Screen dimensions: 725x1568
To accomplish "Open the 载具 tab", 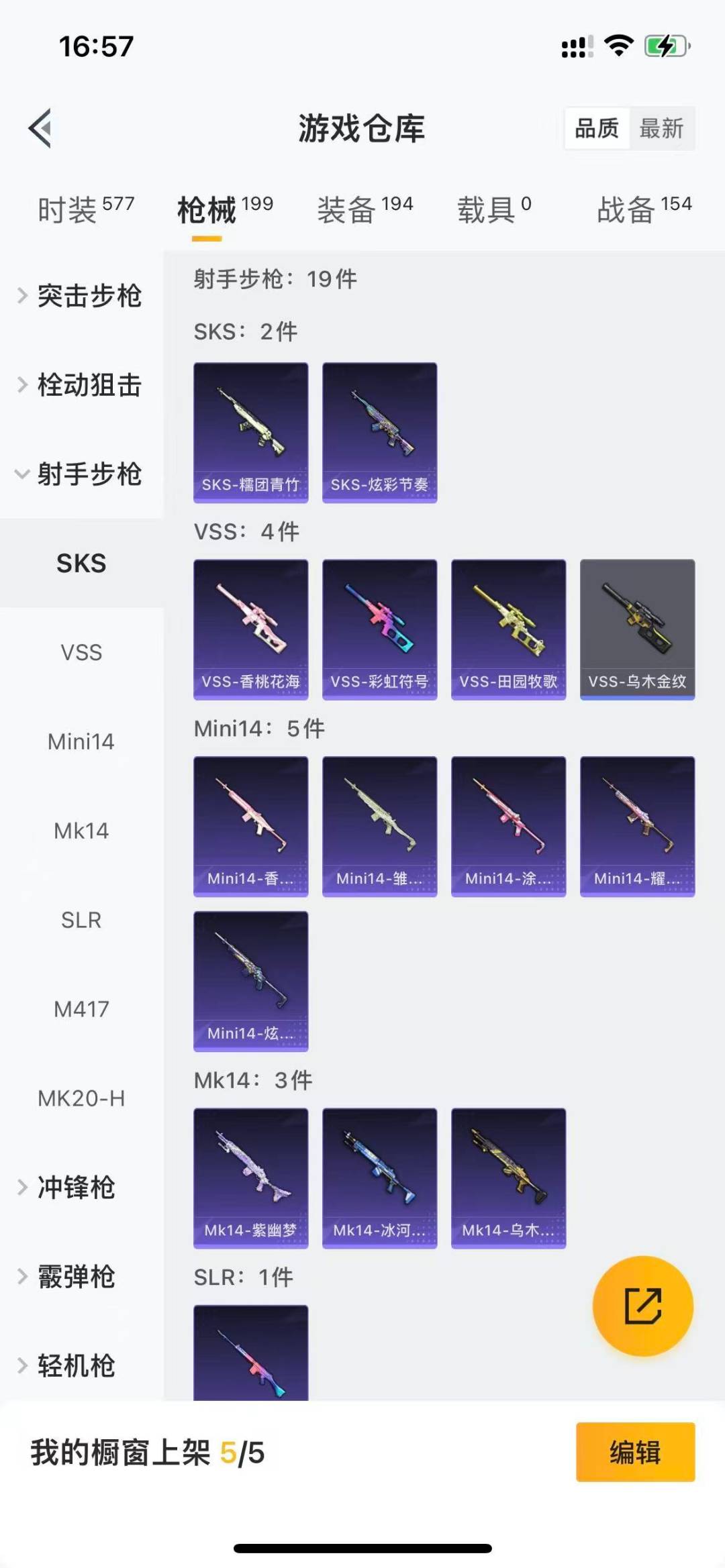I will [x=494, y=209].
